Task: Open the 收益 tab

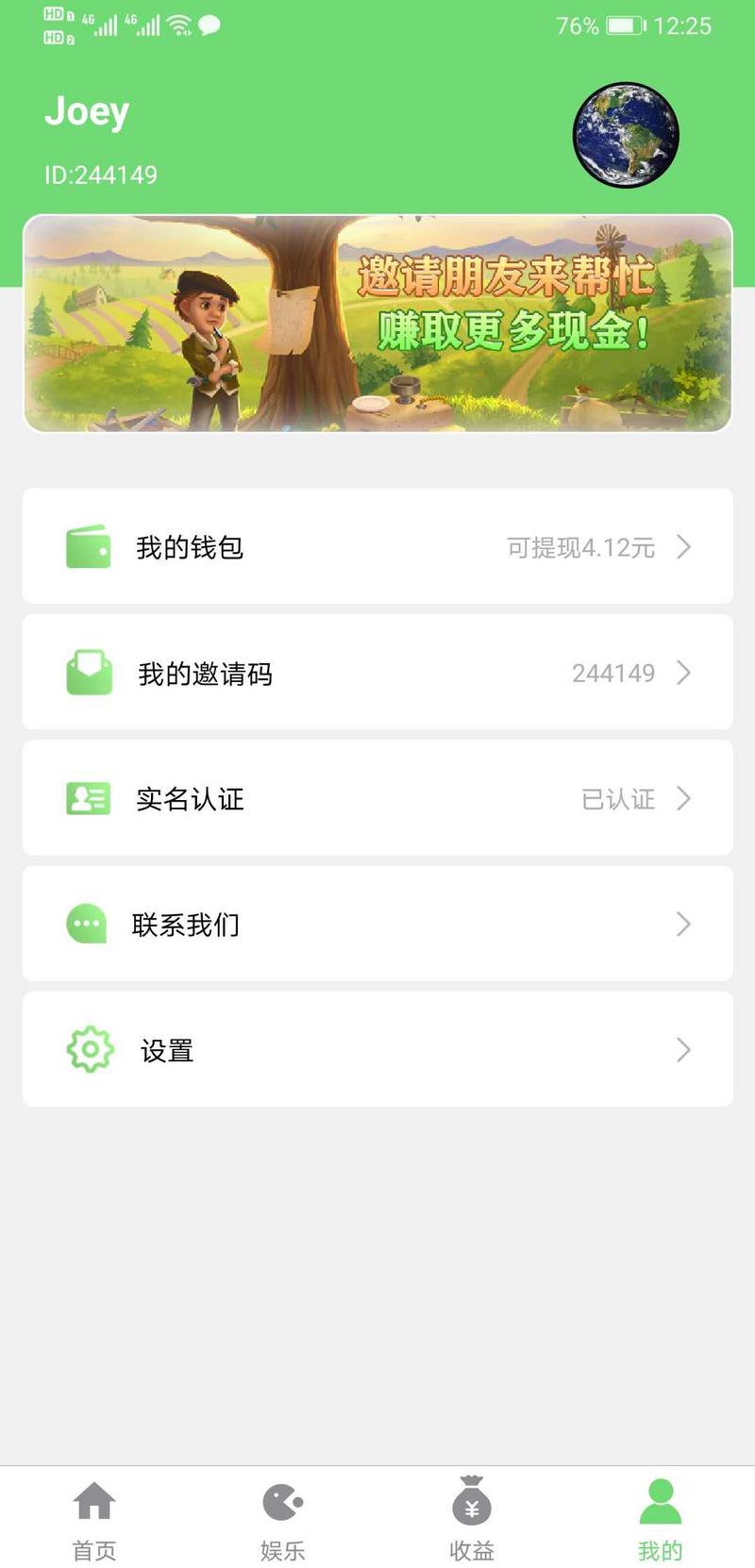Action: click(471, 1519)
